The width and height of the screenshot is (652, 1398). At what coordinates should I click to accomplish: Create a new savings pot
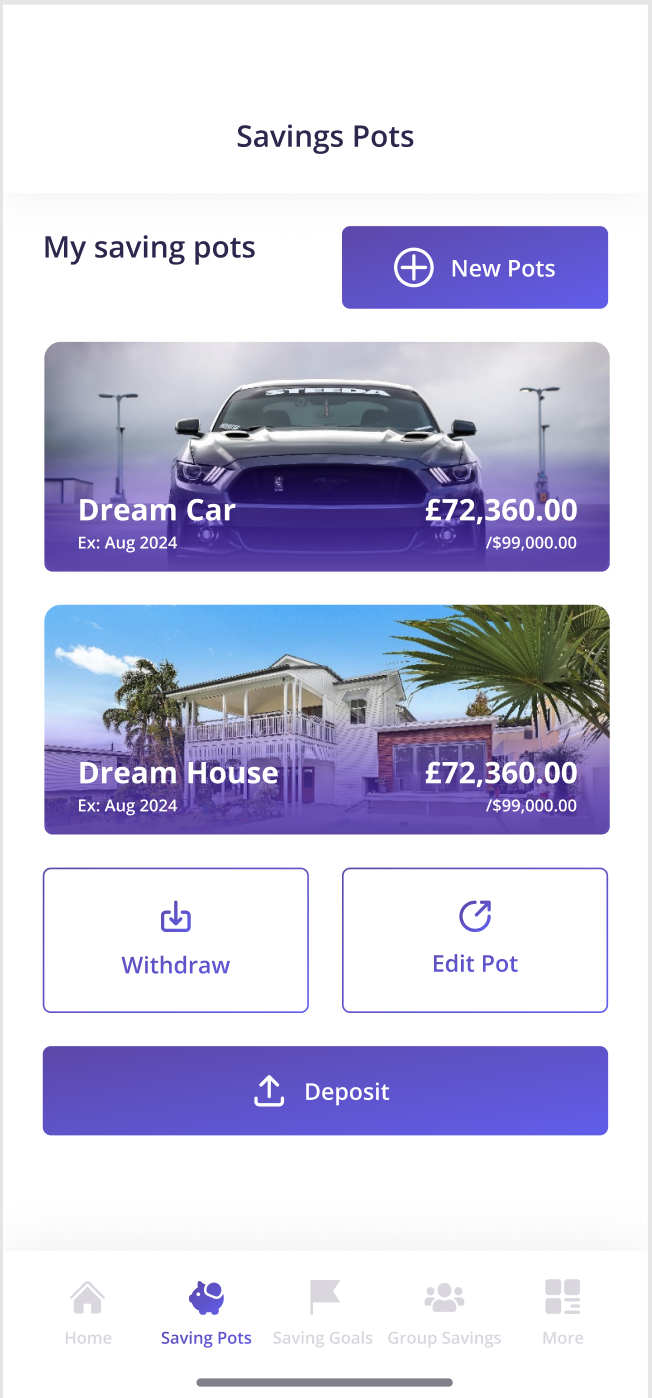(x=474, y=267)
